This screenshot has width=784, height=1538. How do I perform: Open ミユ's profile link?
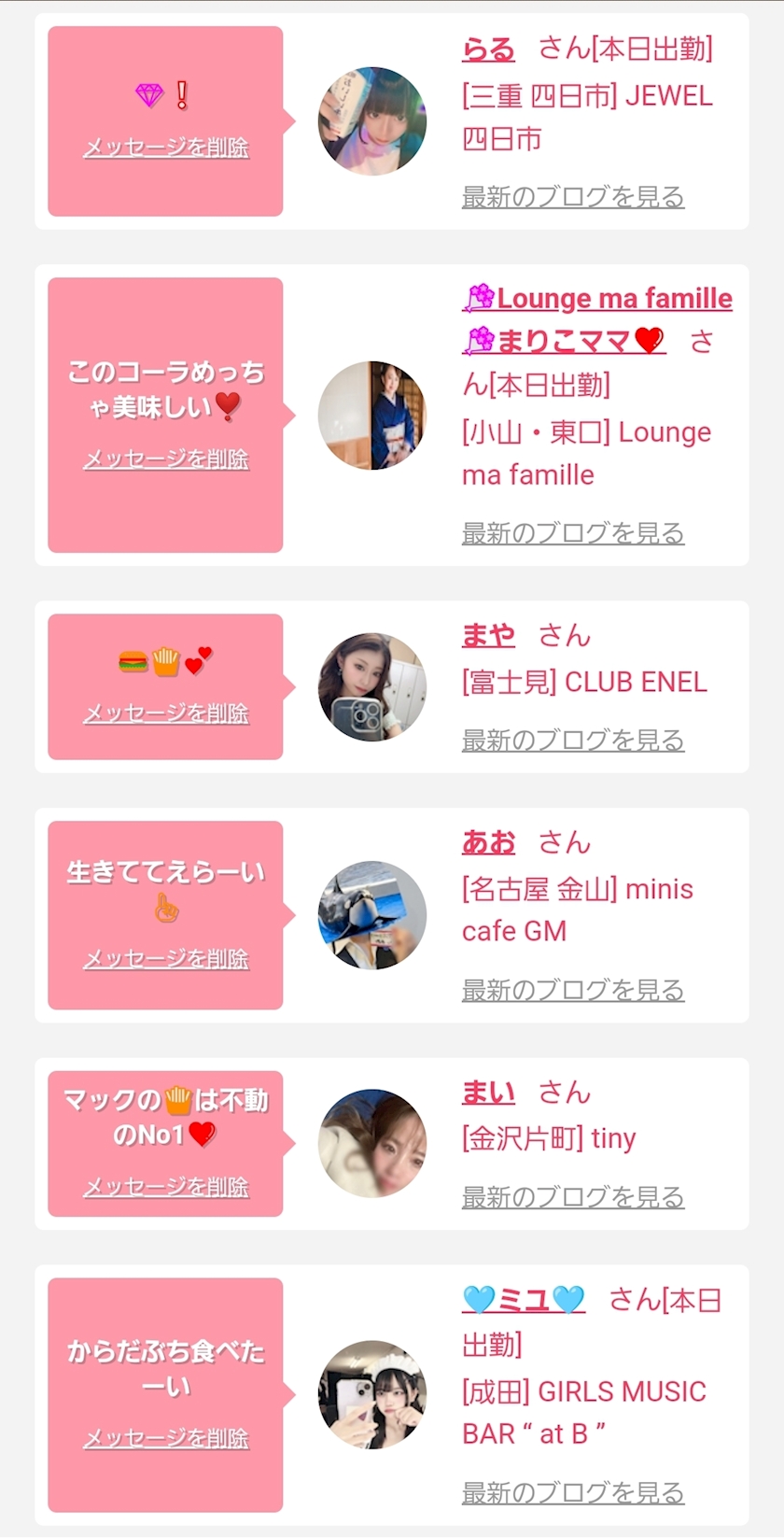524,1300
